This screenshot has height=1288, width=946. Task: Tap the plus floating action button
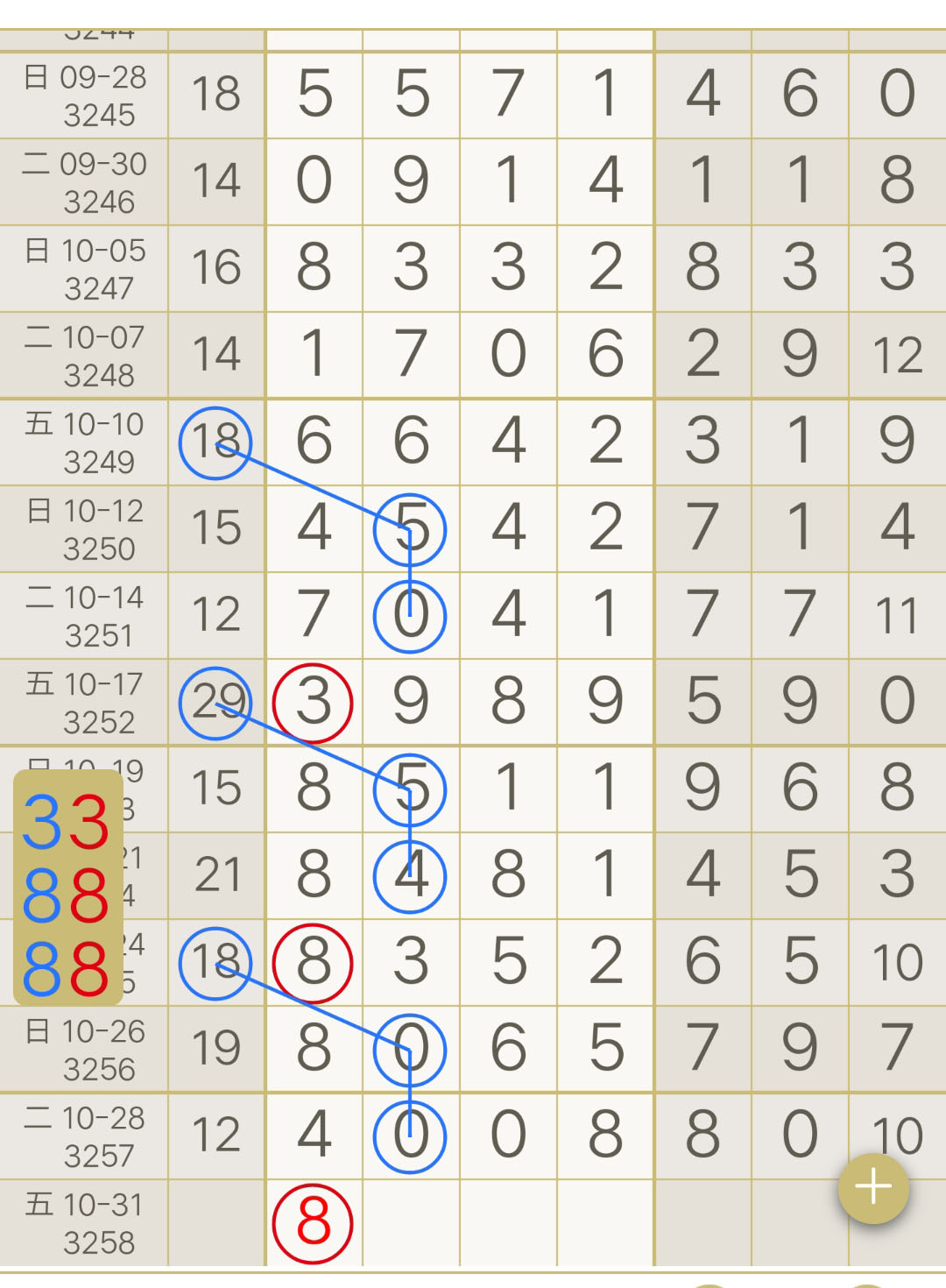click(873, 1187)
